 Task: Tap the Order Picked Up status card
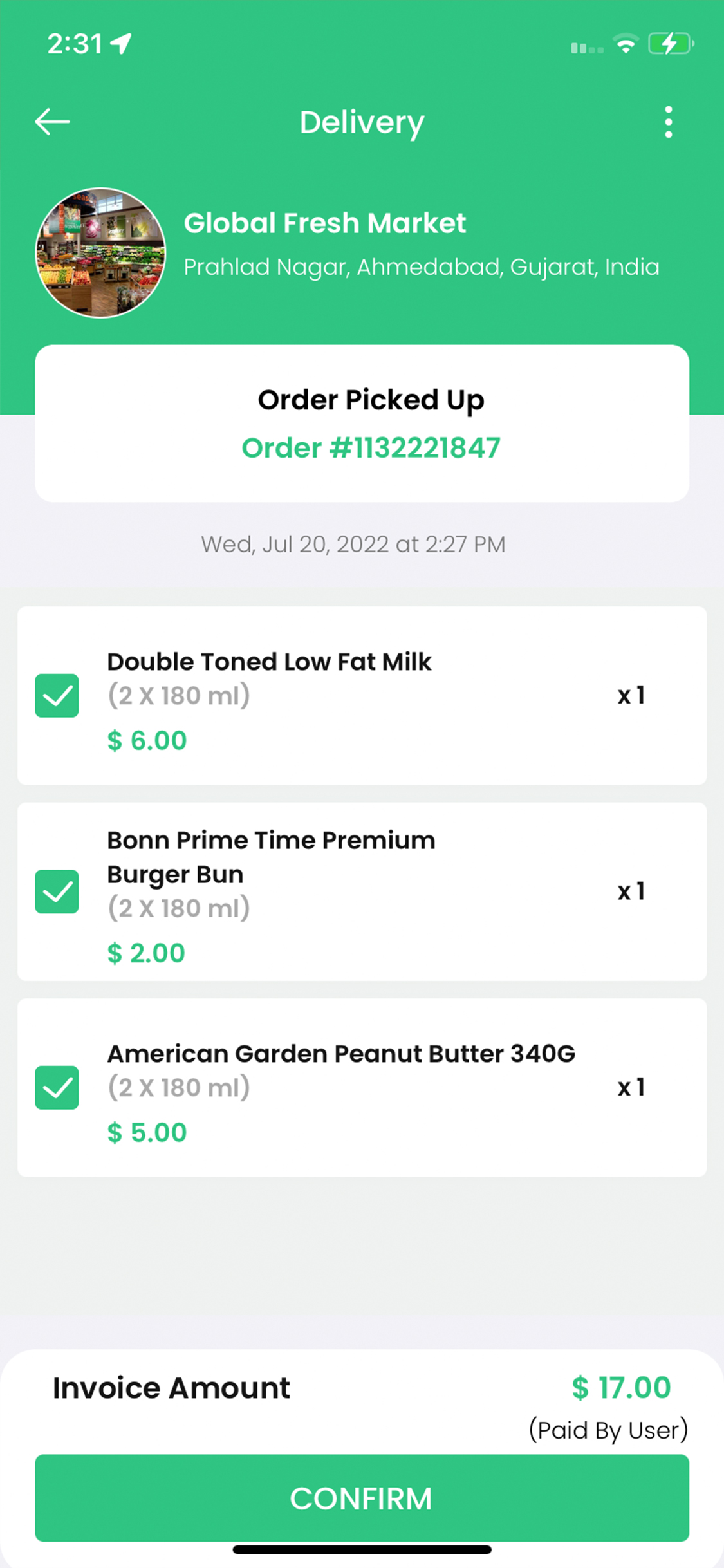pyautogui.click(x=371, y=399)
